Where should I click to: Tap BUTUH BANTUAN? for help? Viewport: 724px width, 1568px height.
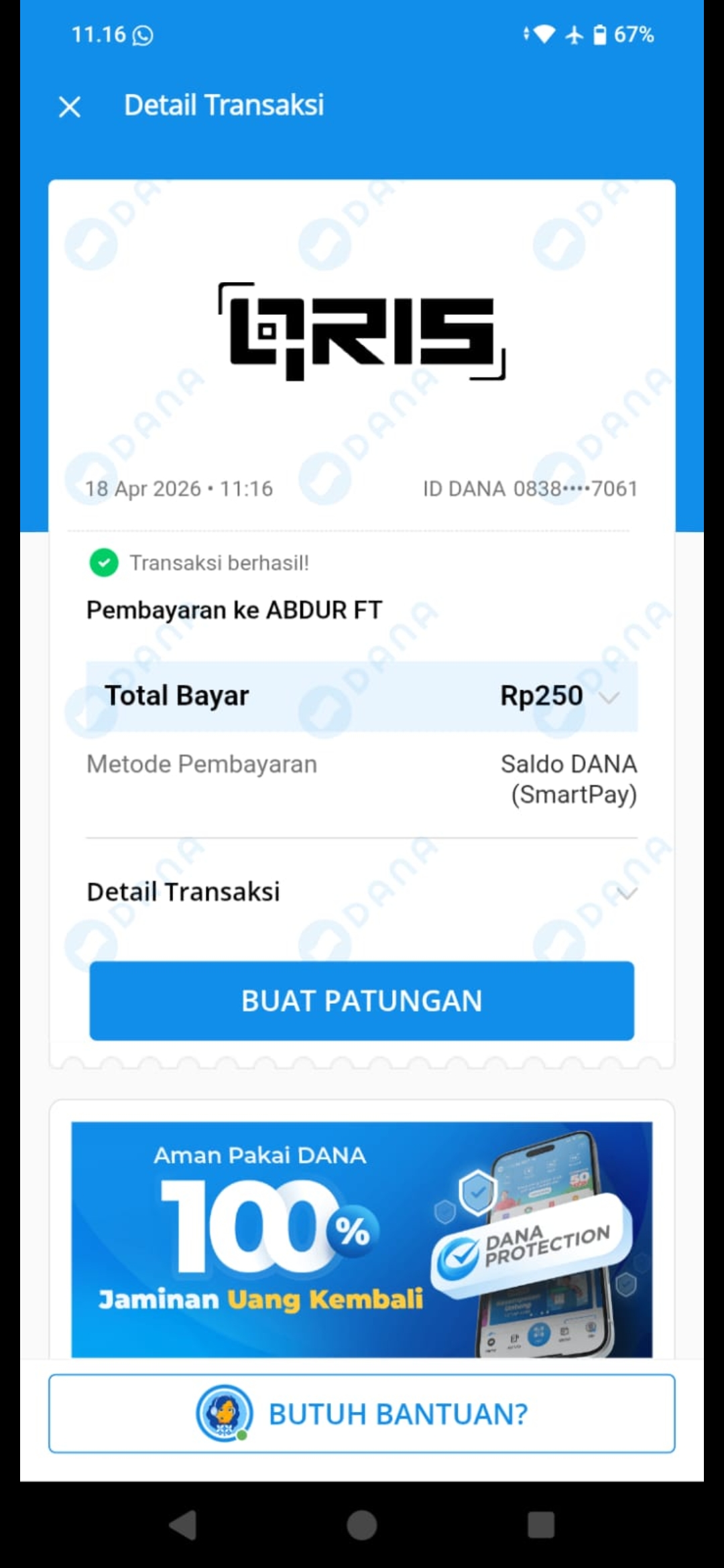click(x=362, y=1414)
